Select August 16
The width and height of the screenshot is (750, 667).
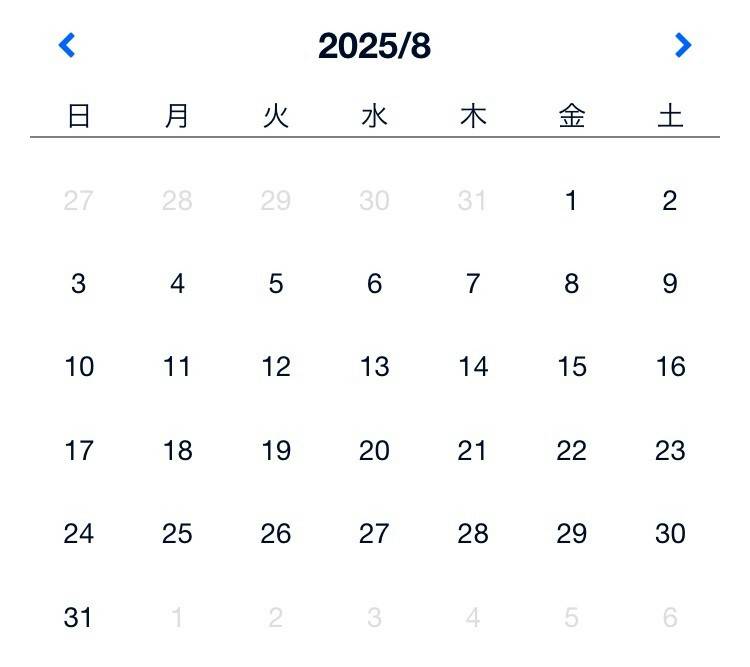click(670, 367)
